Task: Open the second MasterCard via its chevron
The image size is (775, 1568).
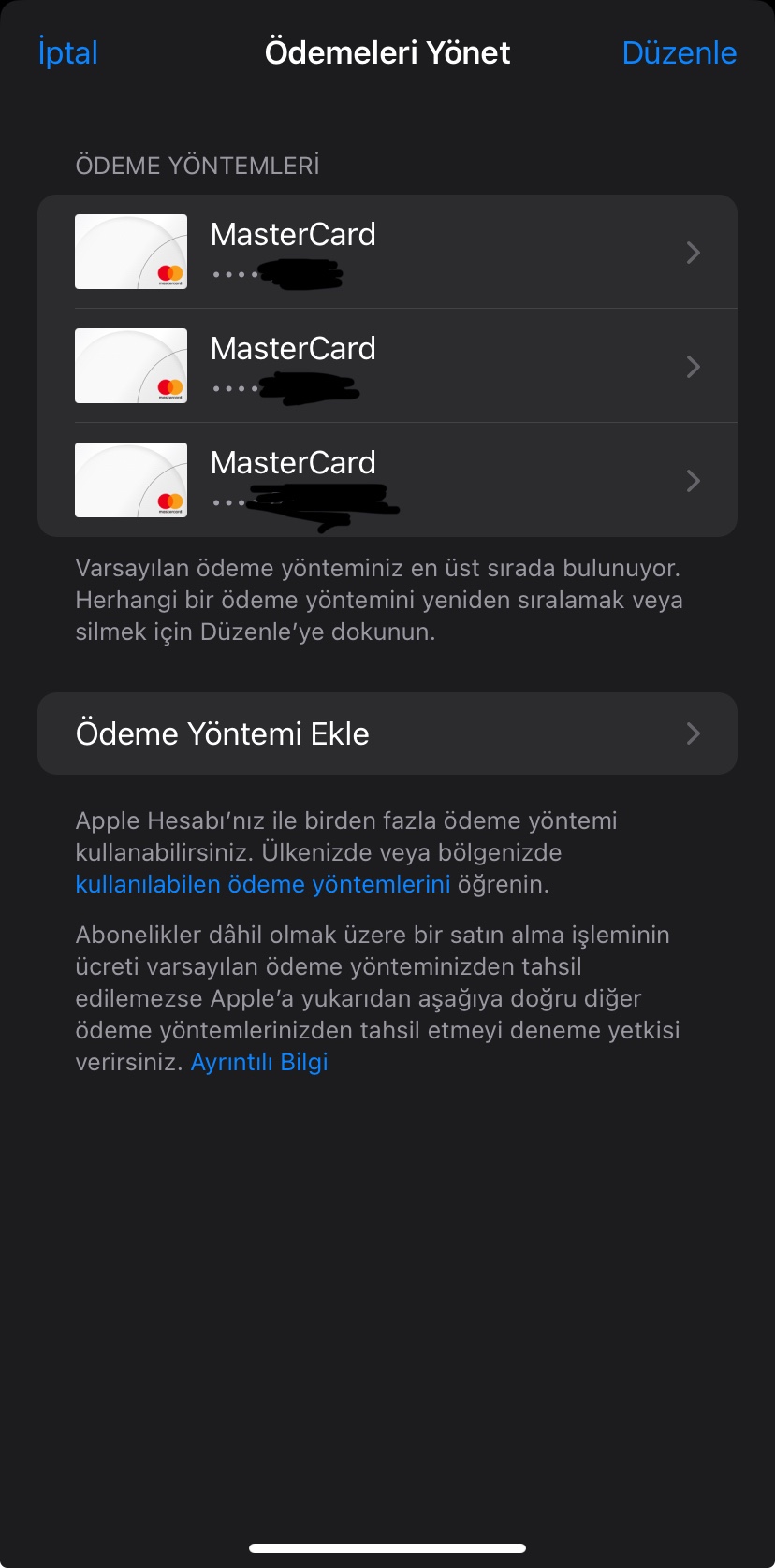Action: pos(693,367)
